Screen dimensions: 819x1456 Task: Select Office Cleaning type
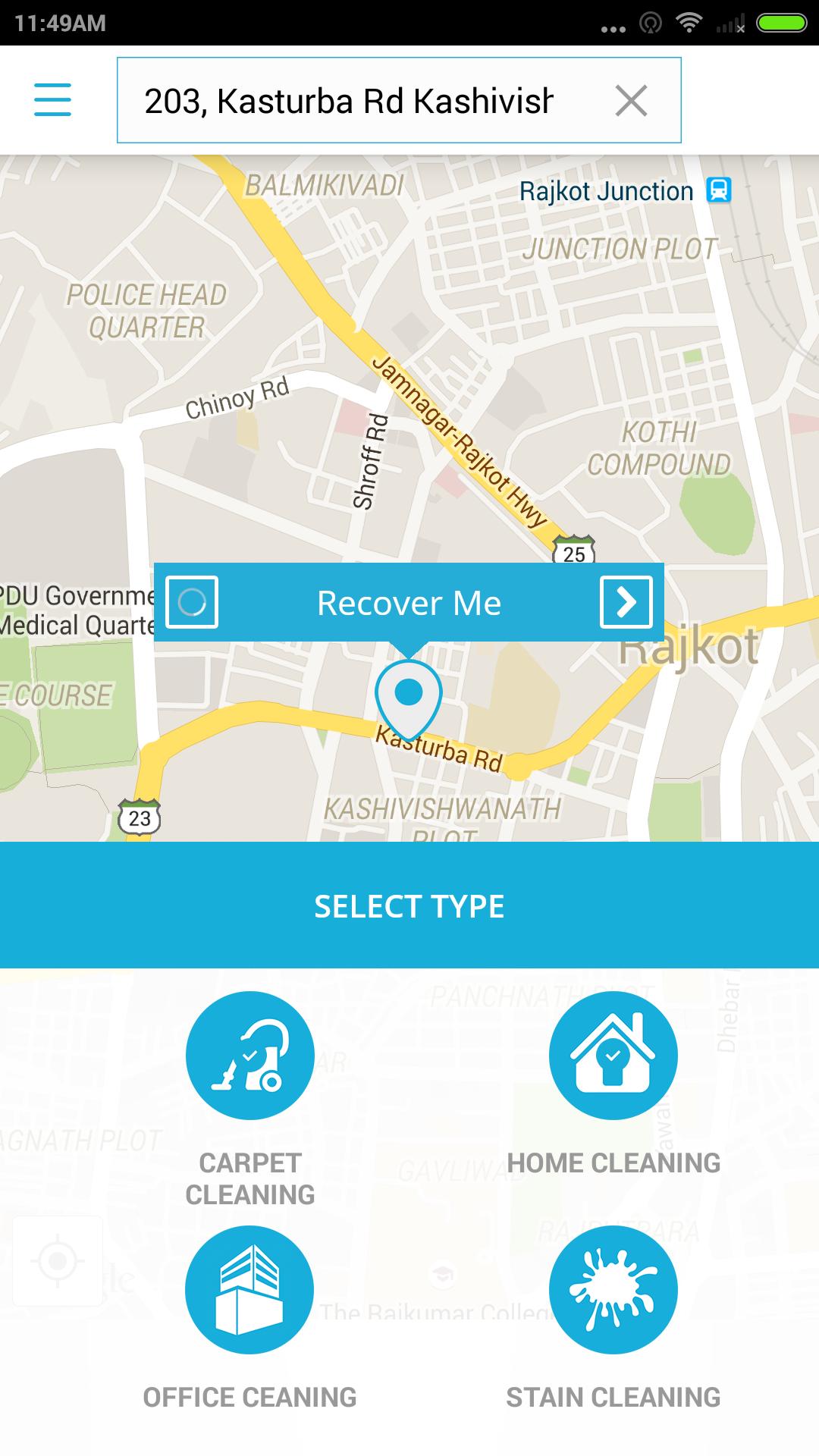pos(249,1289)
